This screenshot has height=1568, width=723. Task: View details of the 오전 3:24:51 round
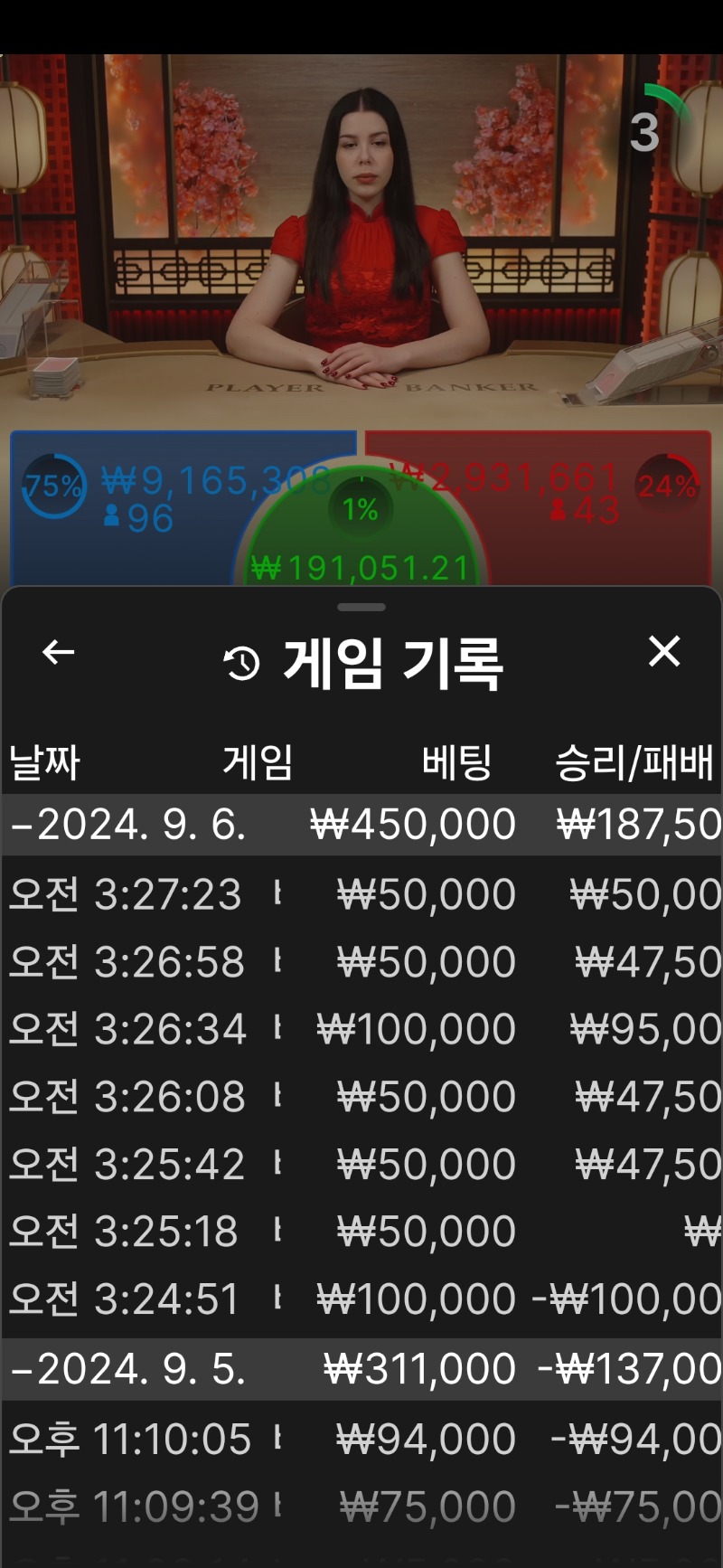361,1299
